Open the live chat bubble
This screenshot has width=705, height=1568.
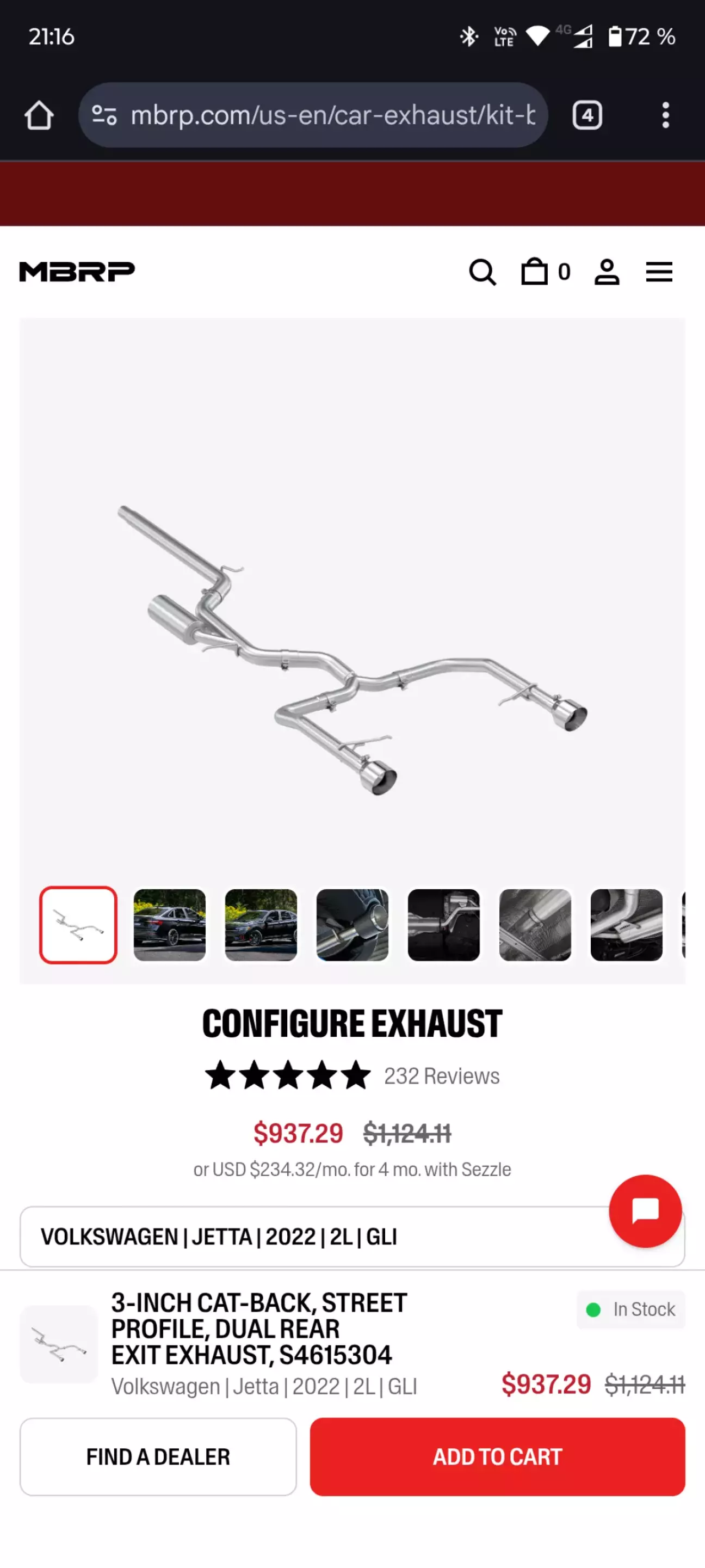tap(645, 1210)
